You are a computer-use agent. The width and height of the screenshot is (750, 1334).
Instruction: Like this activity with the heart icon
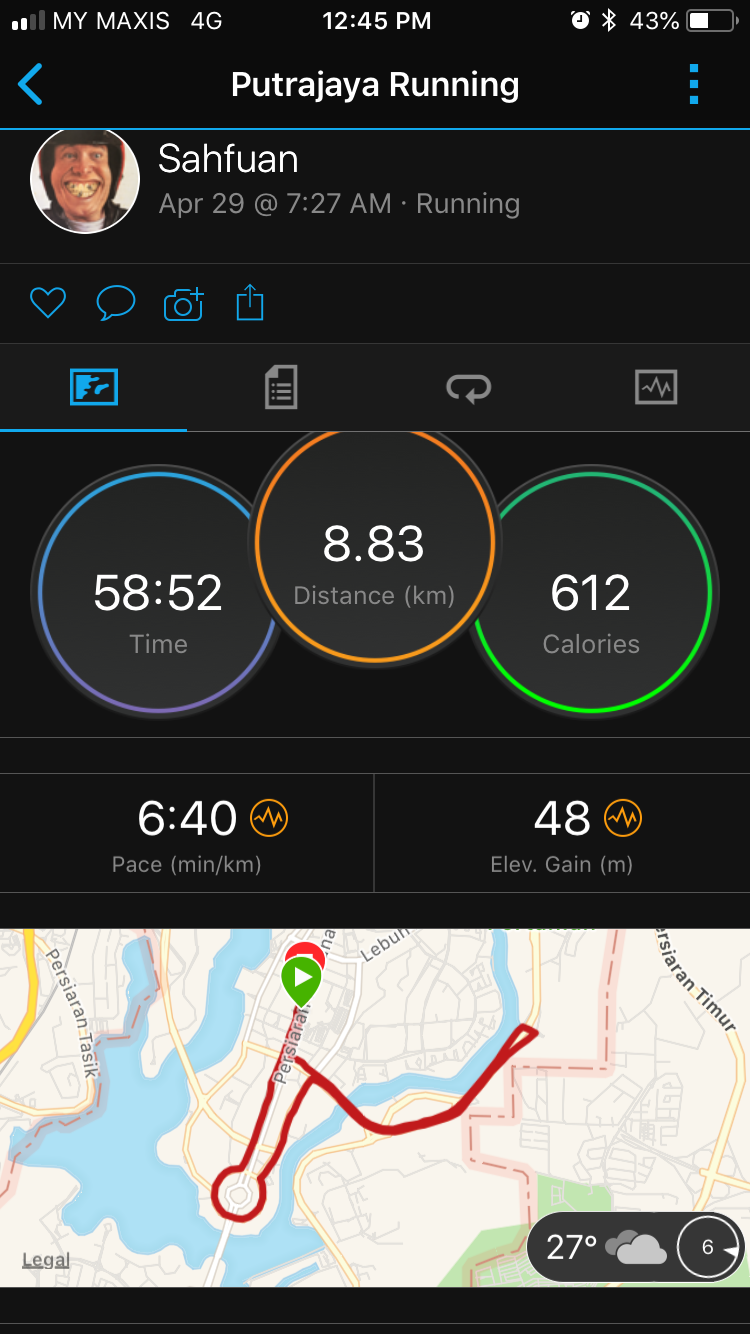coord(47,303)
